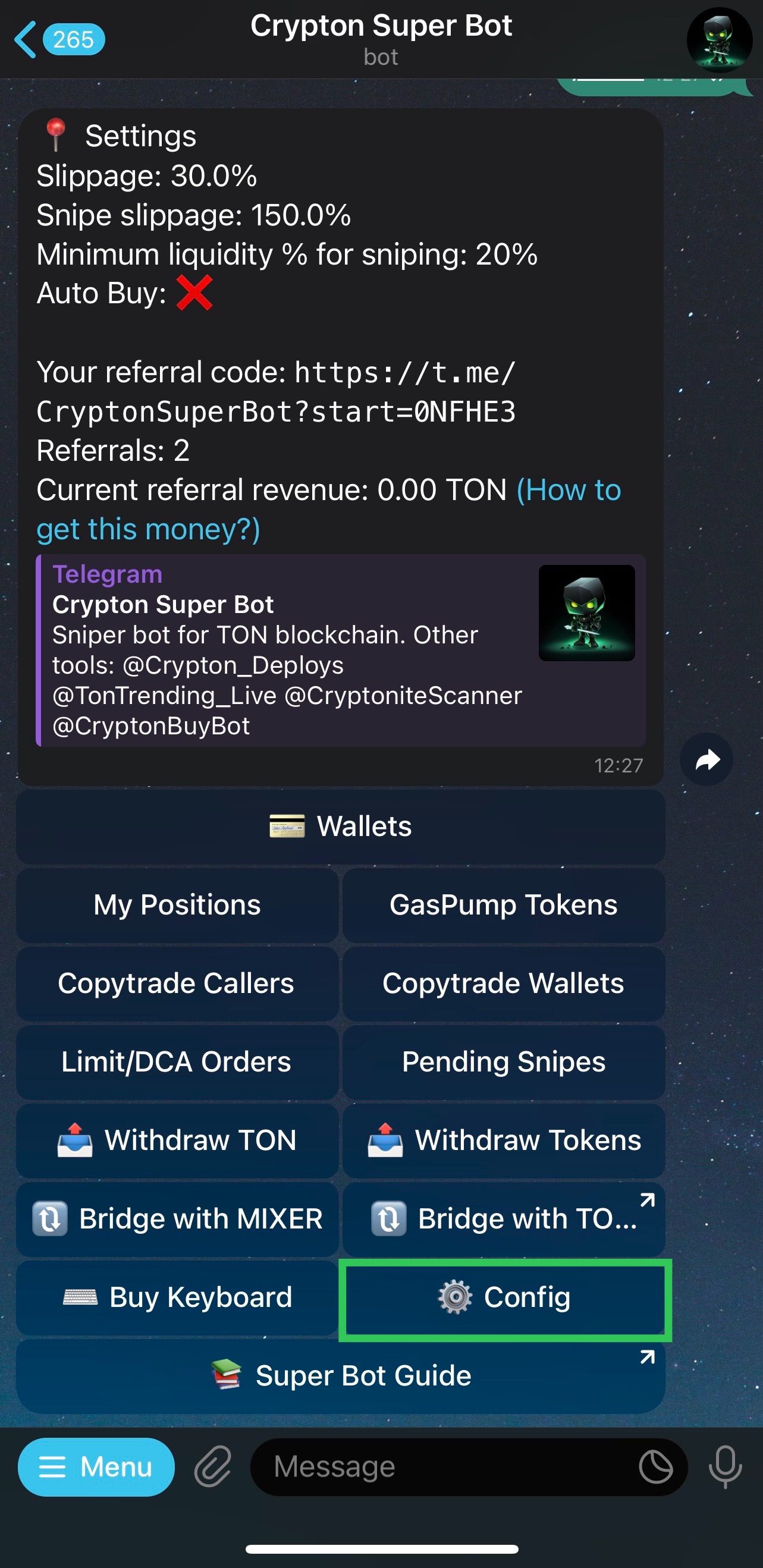
Task: Focus the Message input field
Action: pos(444,1467)
